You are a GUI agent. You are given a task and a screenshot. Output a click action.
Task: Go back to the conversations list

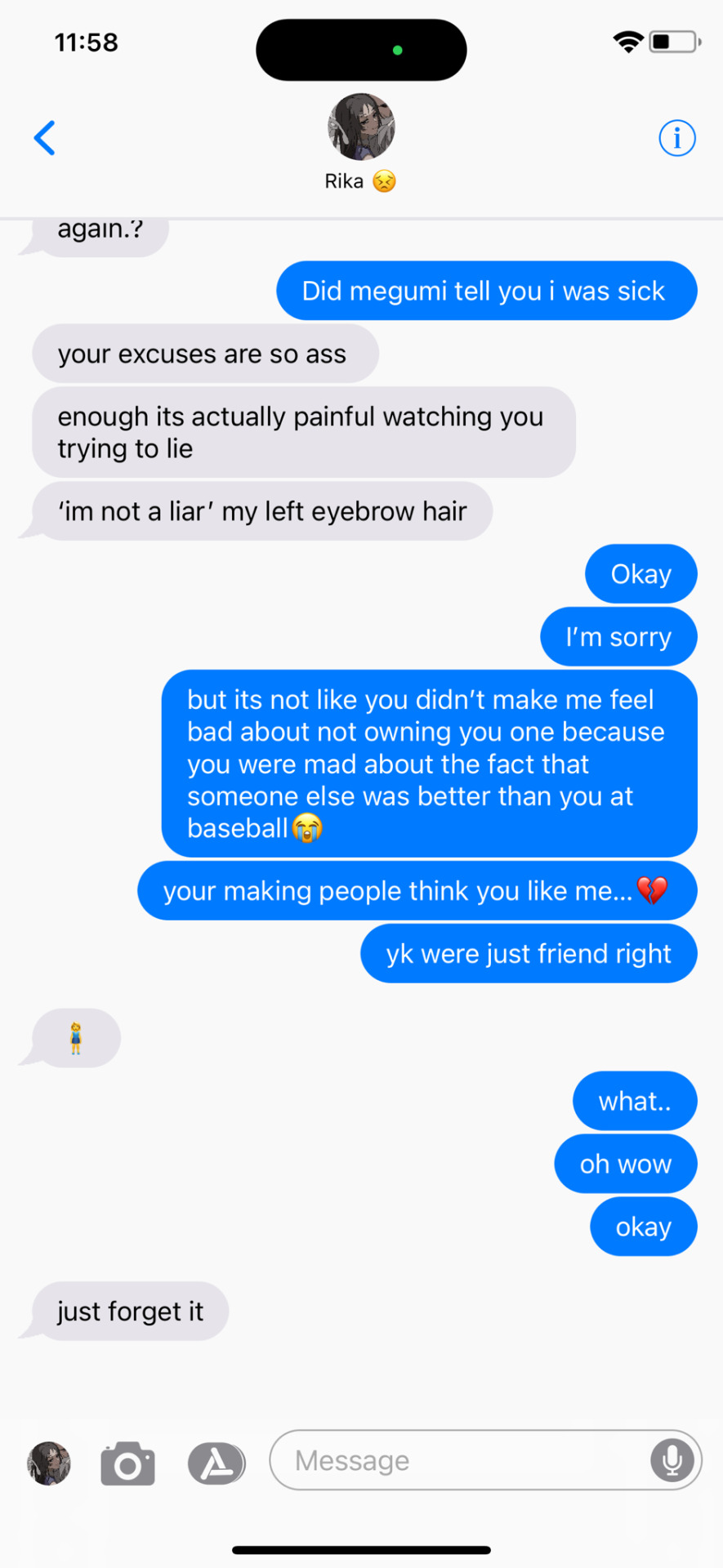click(45, 138)
